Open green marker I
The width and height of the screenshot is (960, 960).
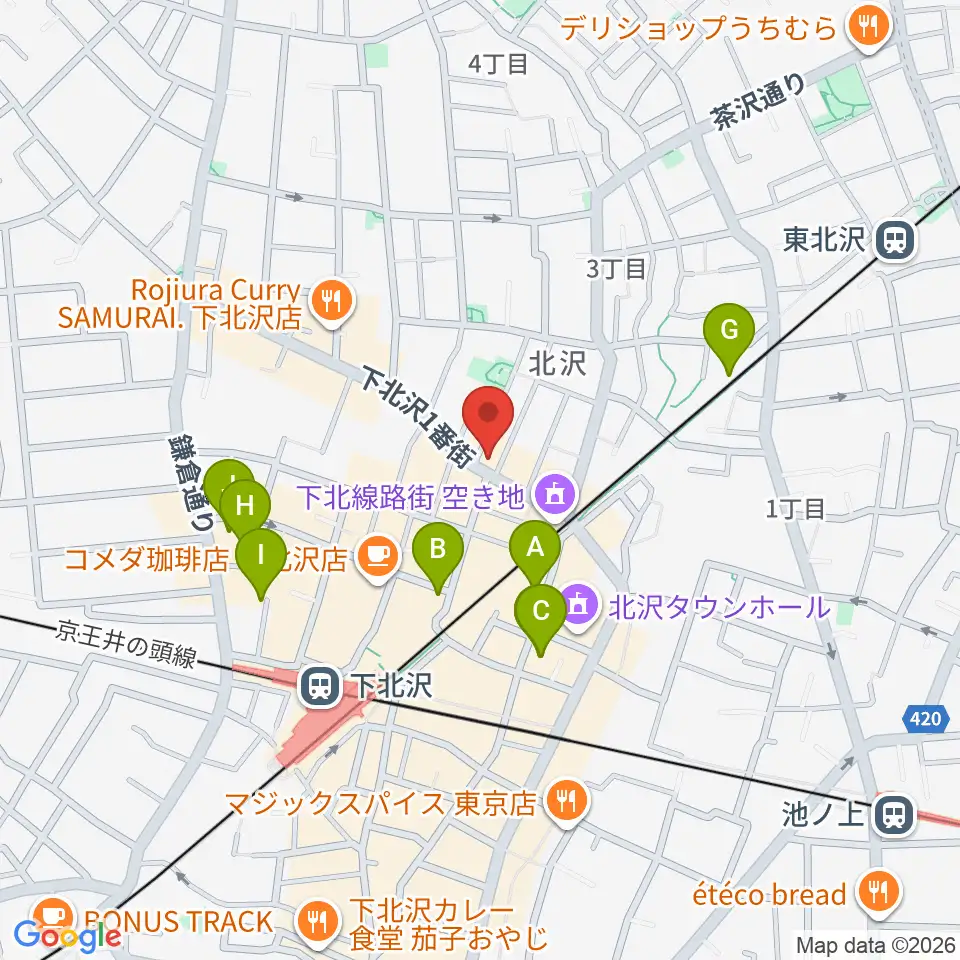click(x=261, y=555)
